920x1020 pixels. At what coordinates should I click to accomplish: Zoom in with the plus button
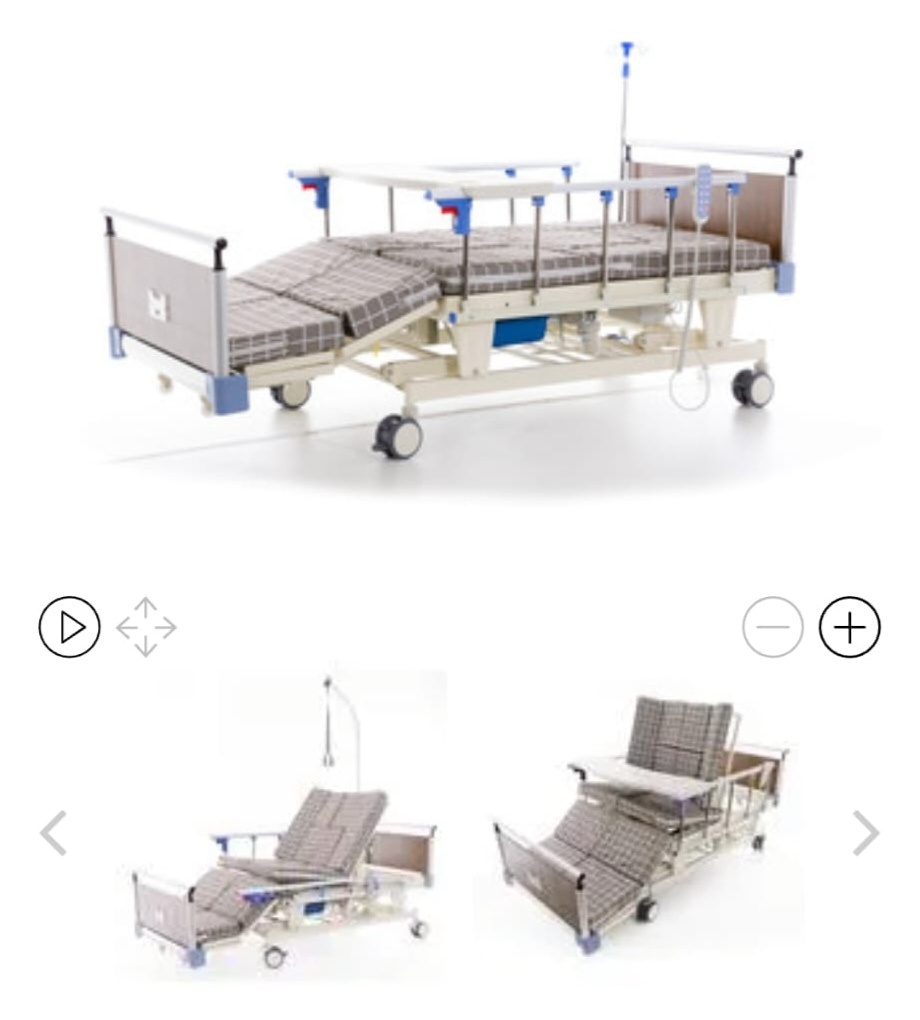pos(850,627)
